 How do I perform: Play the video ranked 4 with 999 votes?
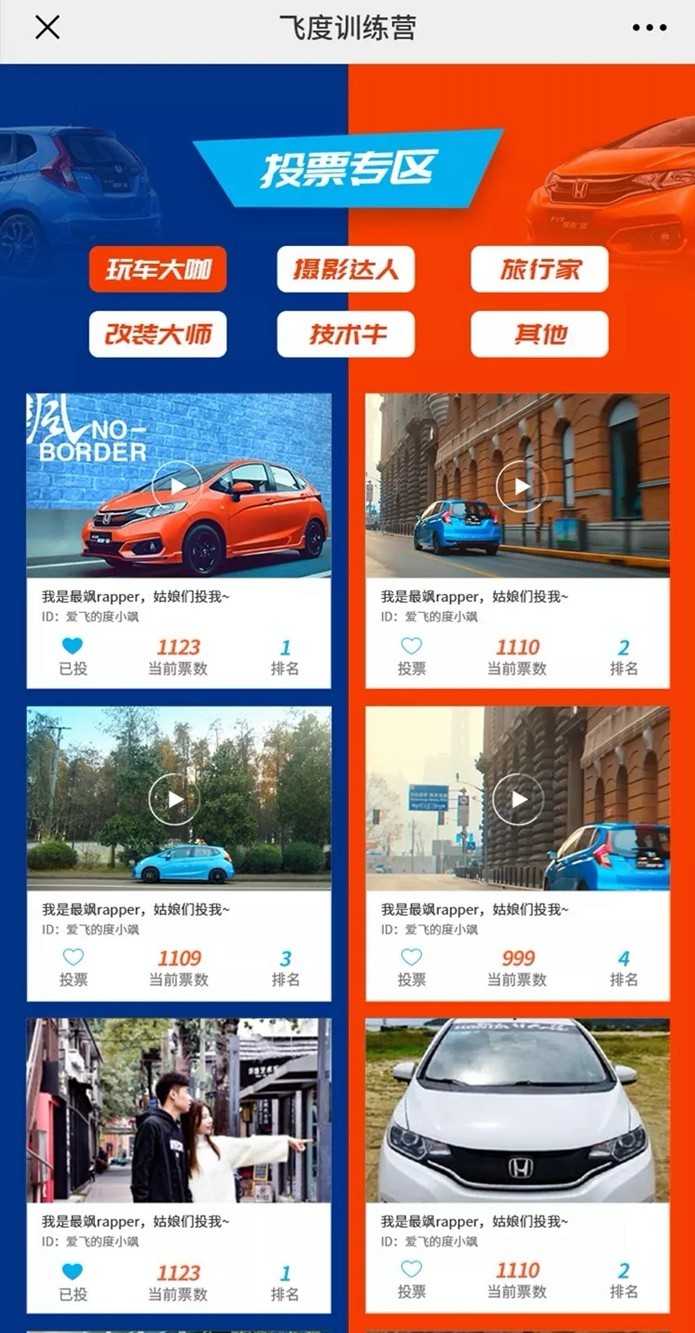pyautogui.click(x=518, y=799)
